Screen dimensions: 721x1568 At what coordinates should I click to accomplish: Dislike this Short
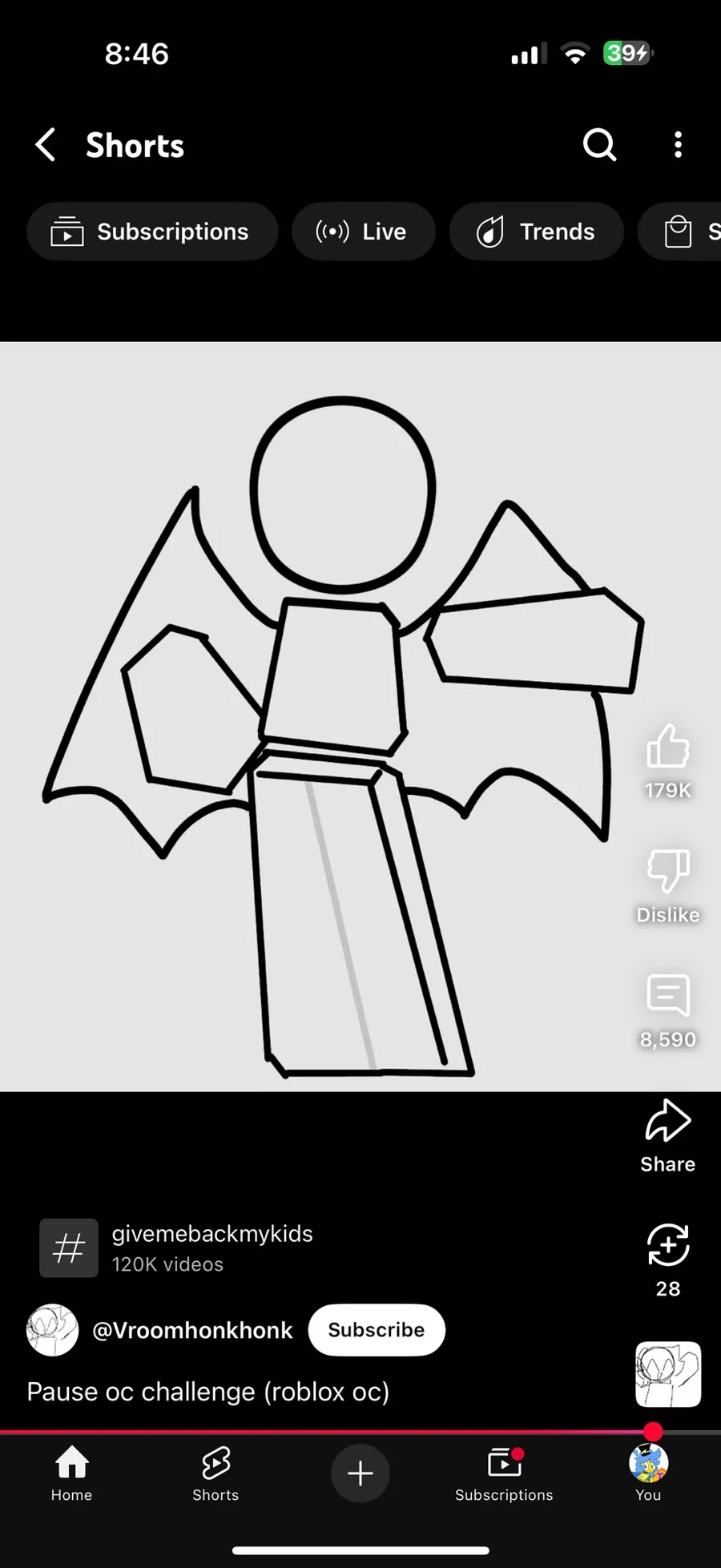(667, 872)
